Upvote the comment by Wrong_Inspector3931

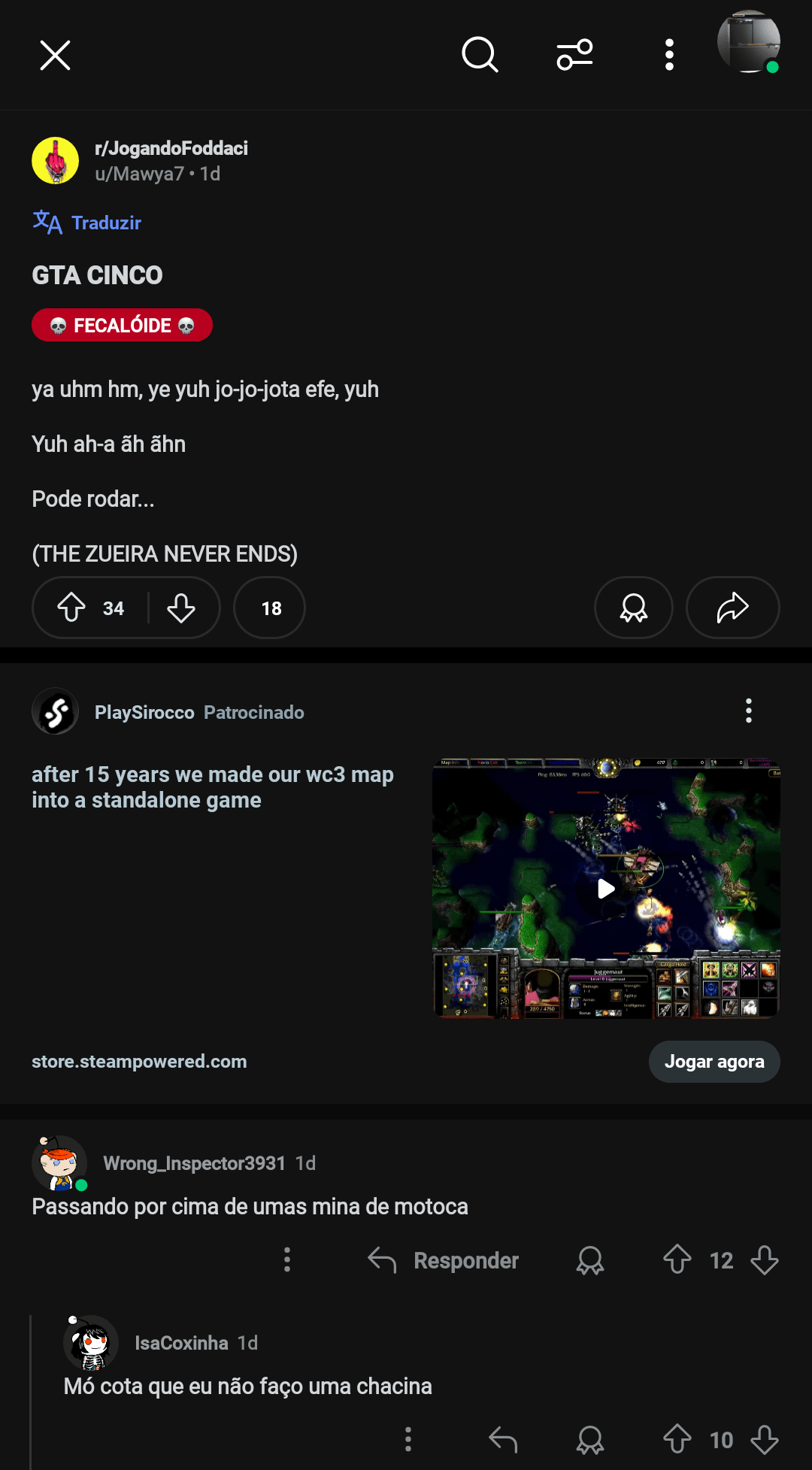677,1259
